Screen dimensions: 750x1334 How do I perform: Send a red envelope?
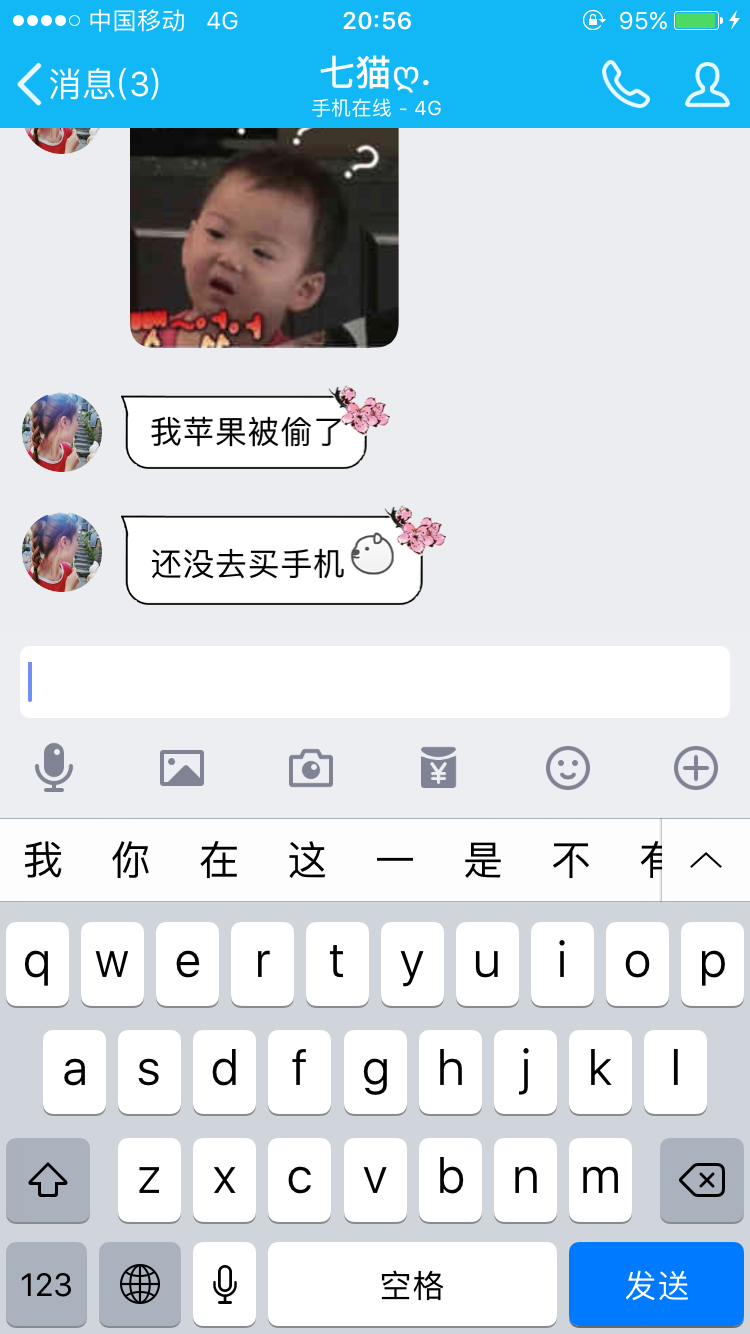(x=438, y=768)
